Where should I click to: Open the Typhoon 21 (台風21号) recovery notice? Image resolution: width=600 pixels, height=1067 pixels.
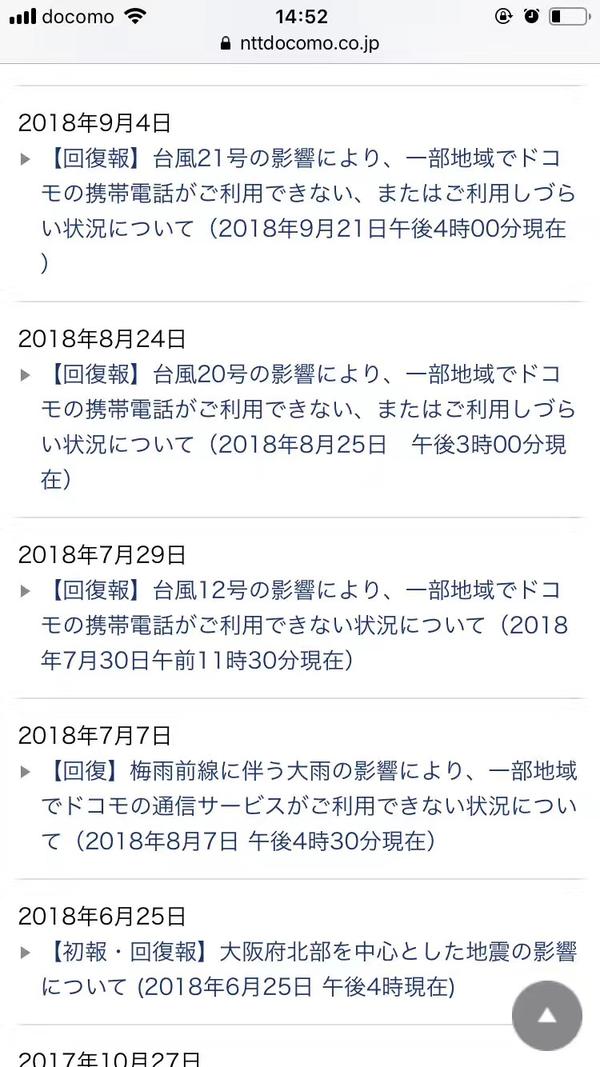pos(307,211)
